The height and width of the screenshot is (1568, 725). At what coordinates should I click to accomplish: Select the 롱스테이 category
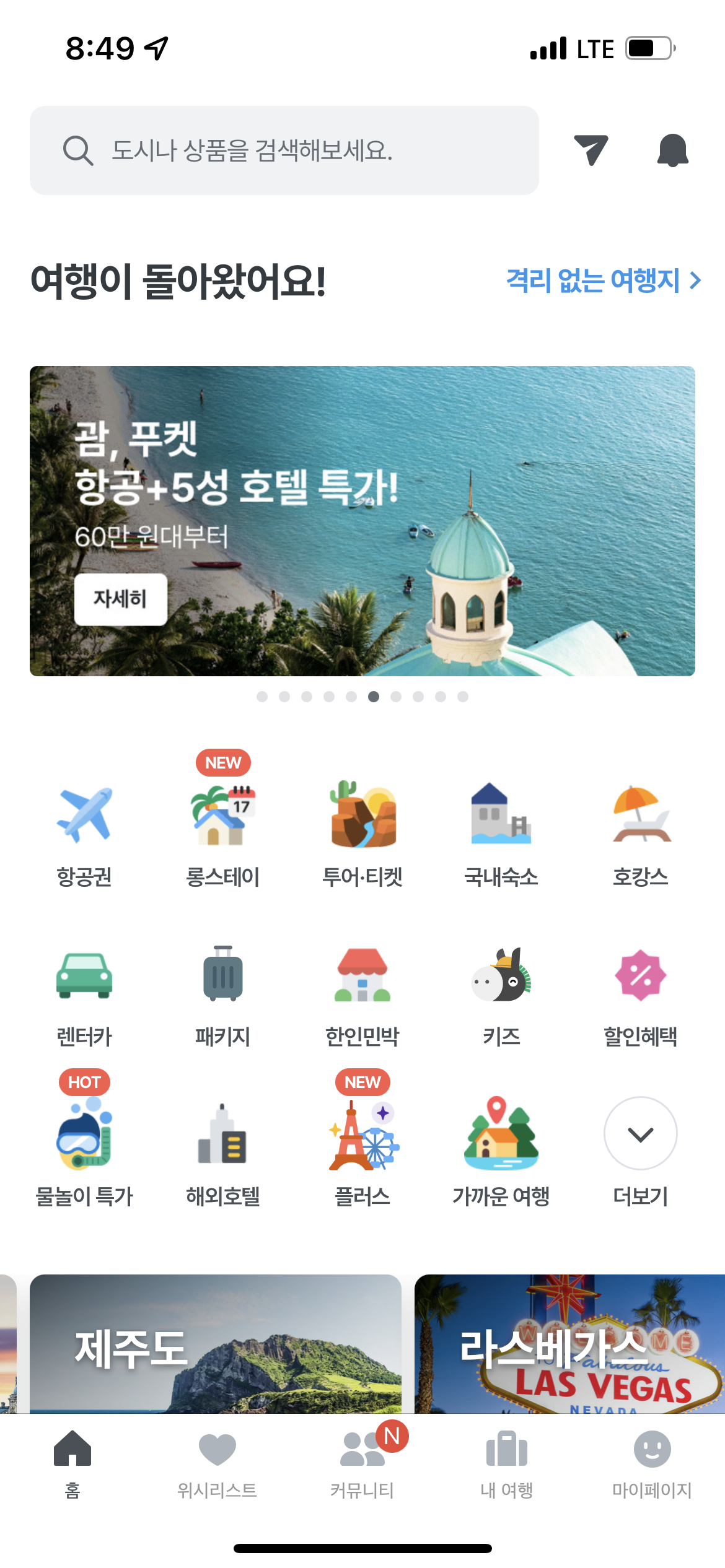click(x=223, y=833)
